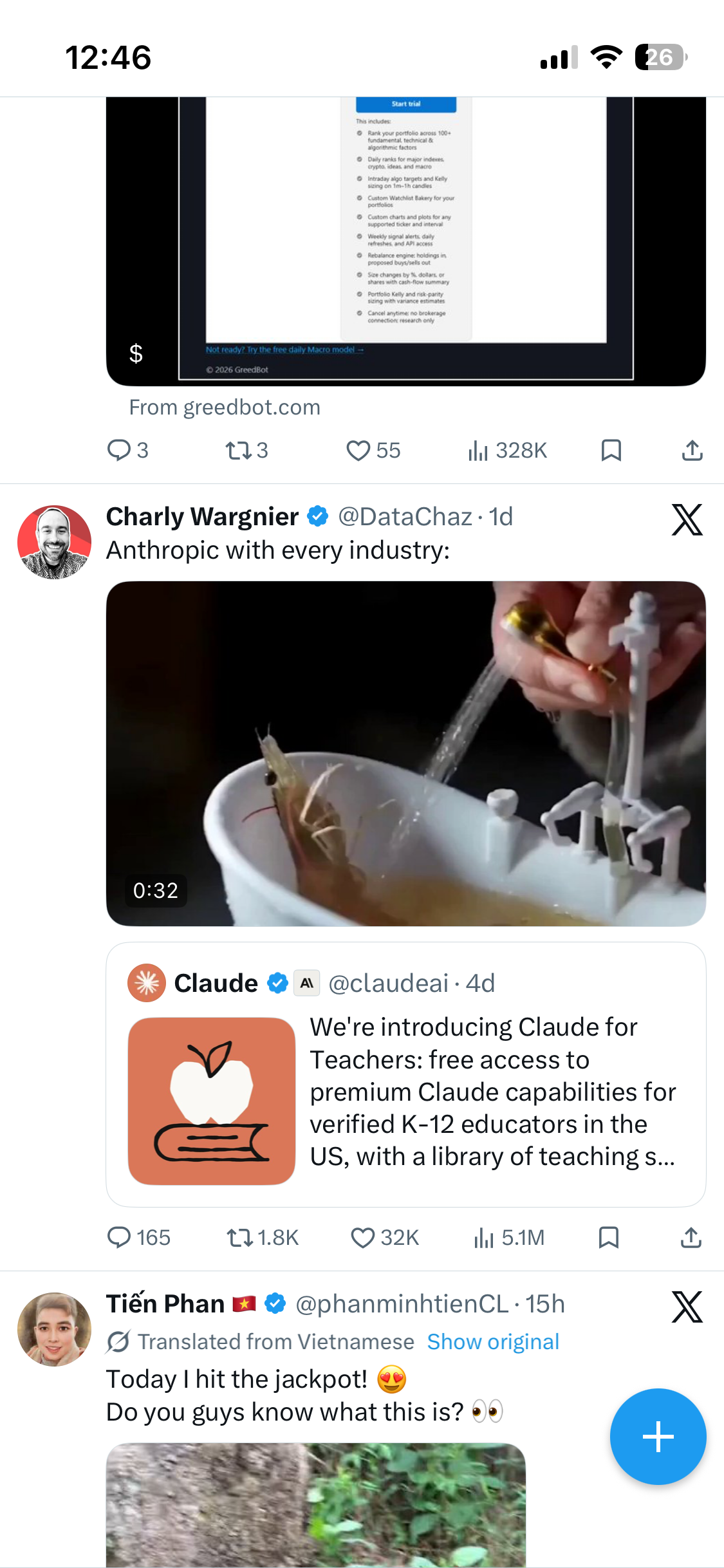Like the greedbot.com post
This screenshot has height=1568, width=724.
pyautogui.click(x=373, y=451)
